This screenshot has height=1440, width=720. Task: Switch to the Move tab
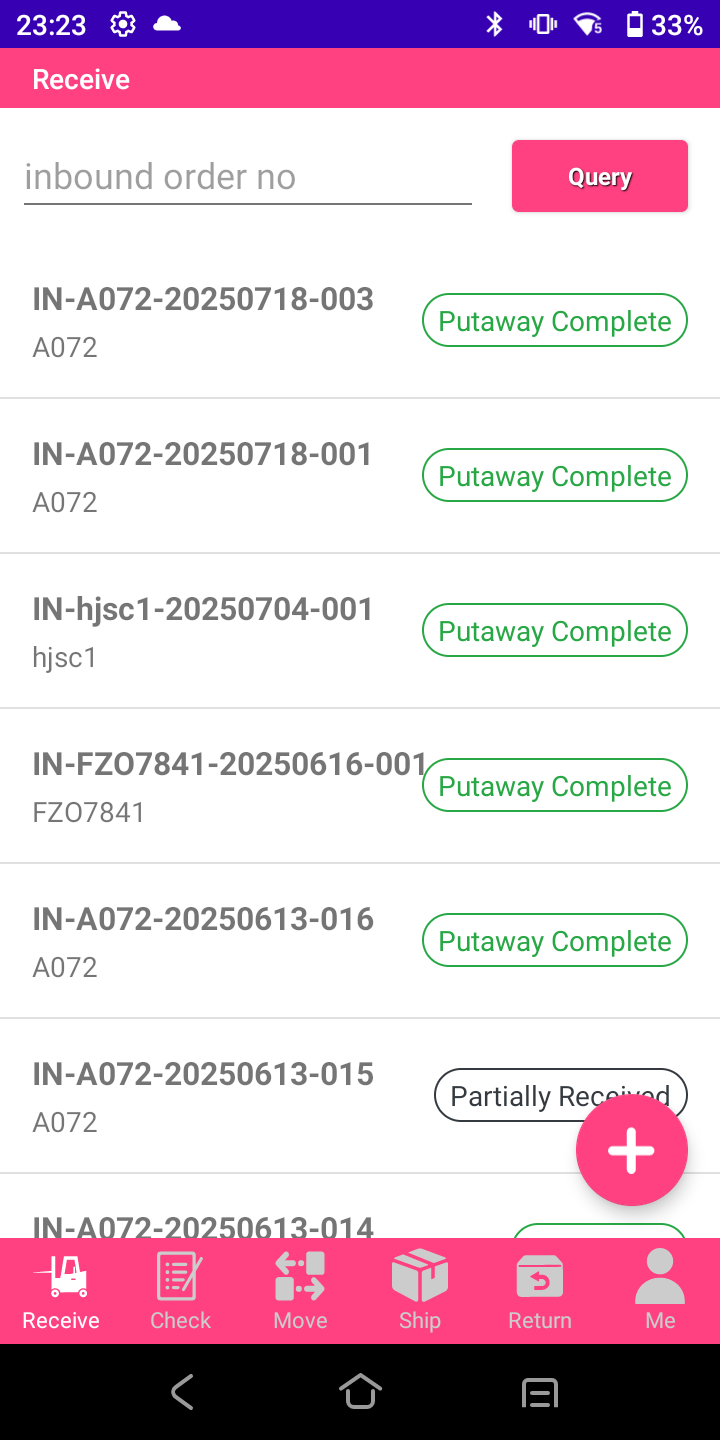(300, 1291)
